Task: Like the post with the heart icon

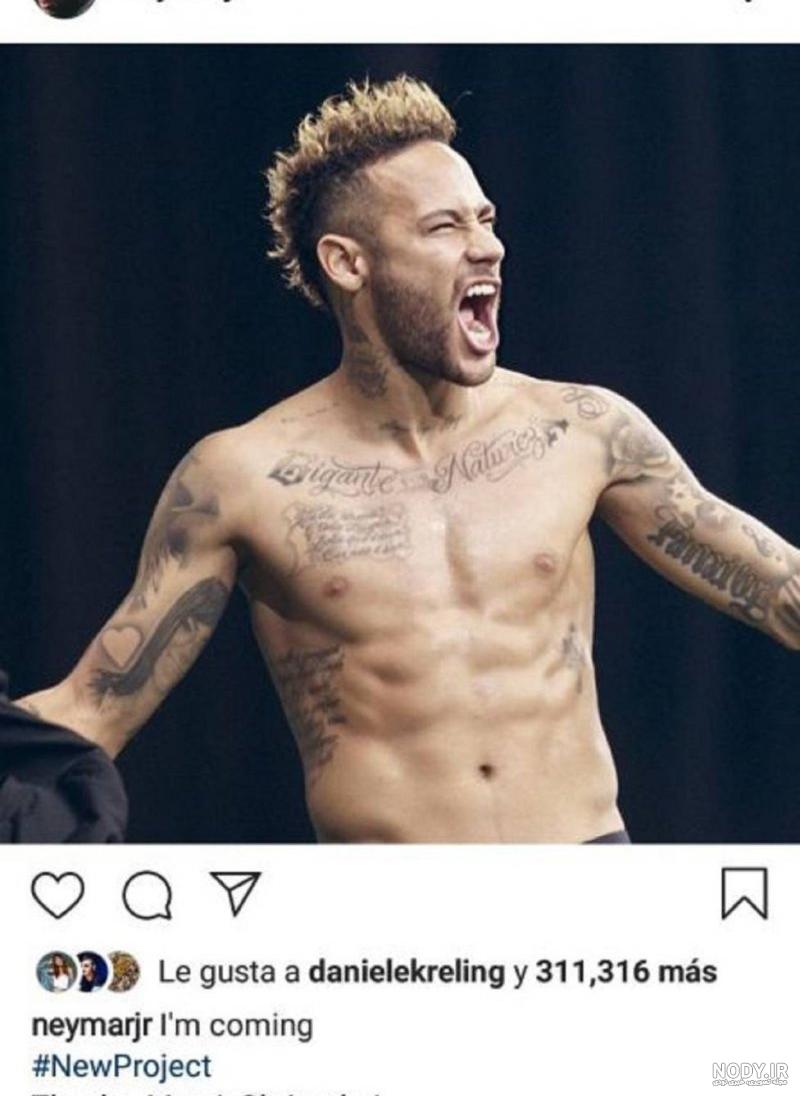Action: pos(57,894)
